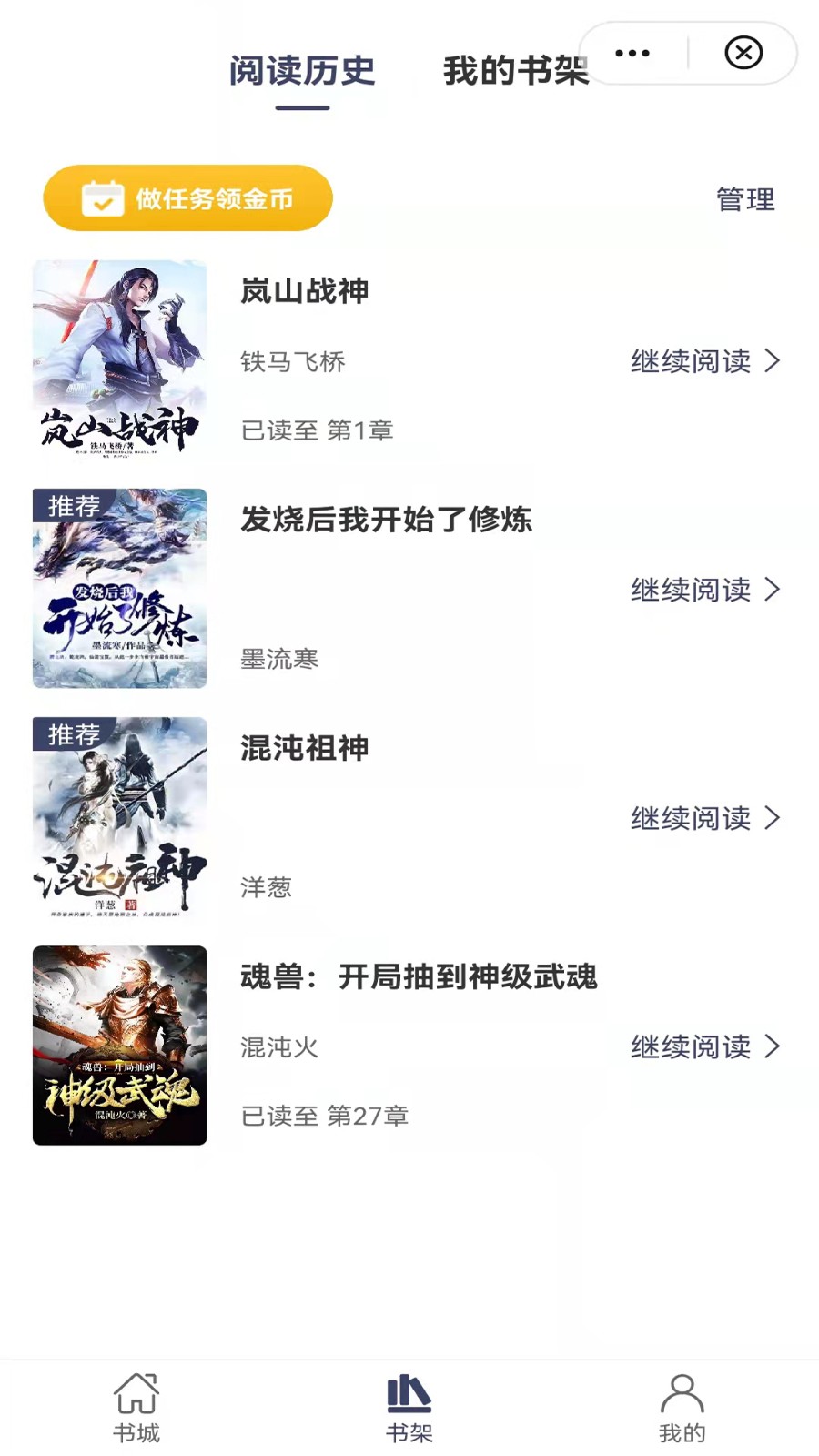Open the 混沌祖神 cover image
Image resolution: width=819 pixels, height=1456 pixels.
119,816
